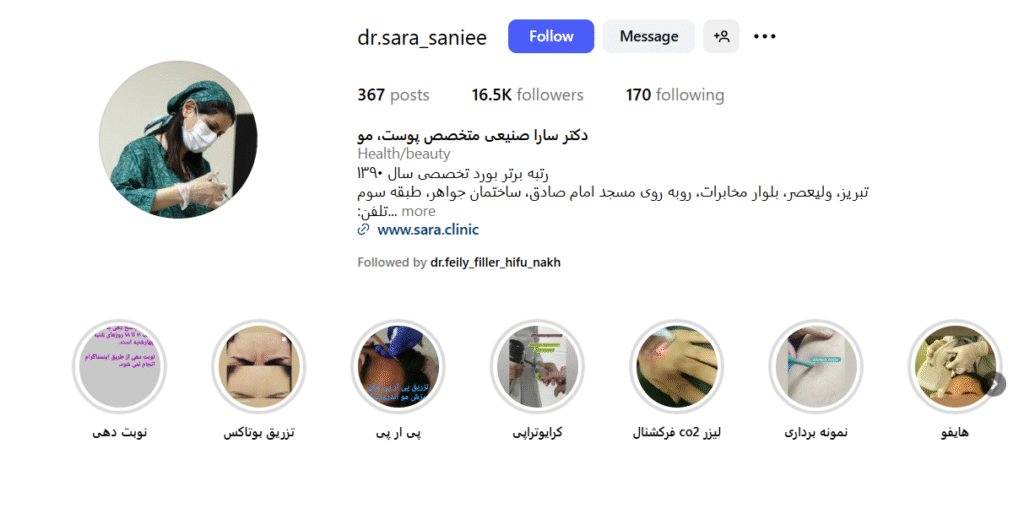Open suggested similar accounts
The image size is (1024, 508).
[721, 37]
